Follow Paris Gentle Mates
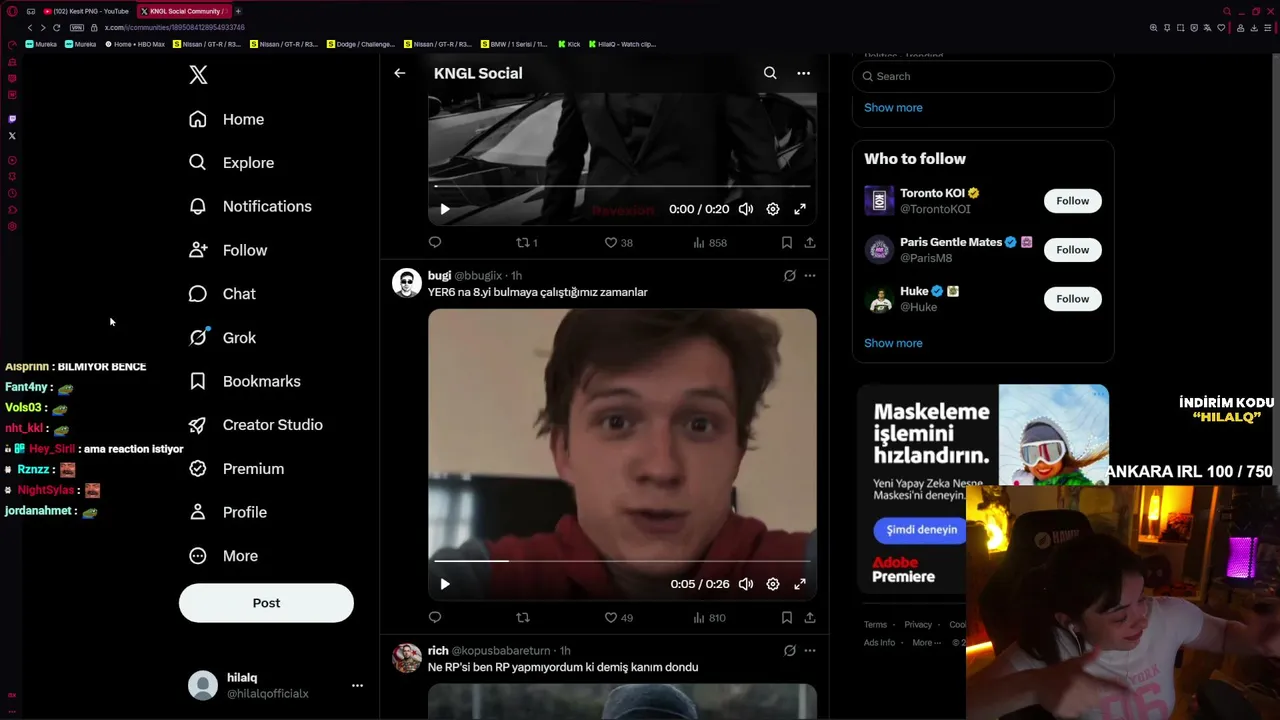 coord(1072,250)
